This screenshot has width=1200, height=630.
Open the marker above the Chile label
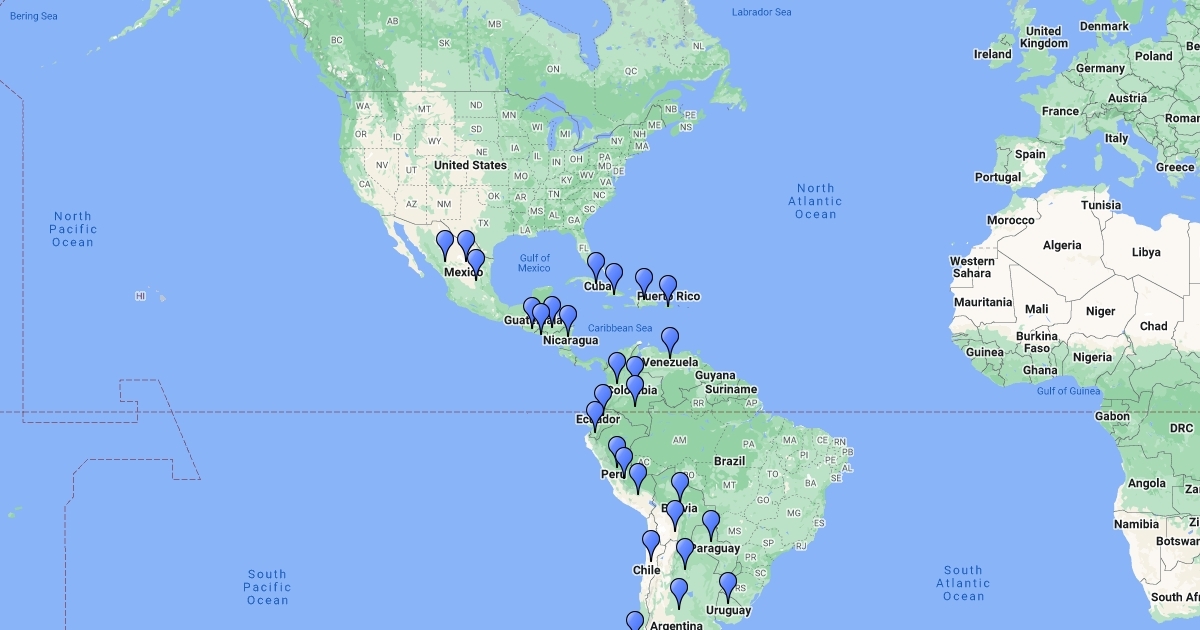coord(651,545)
